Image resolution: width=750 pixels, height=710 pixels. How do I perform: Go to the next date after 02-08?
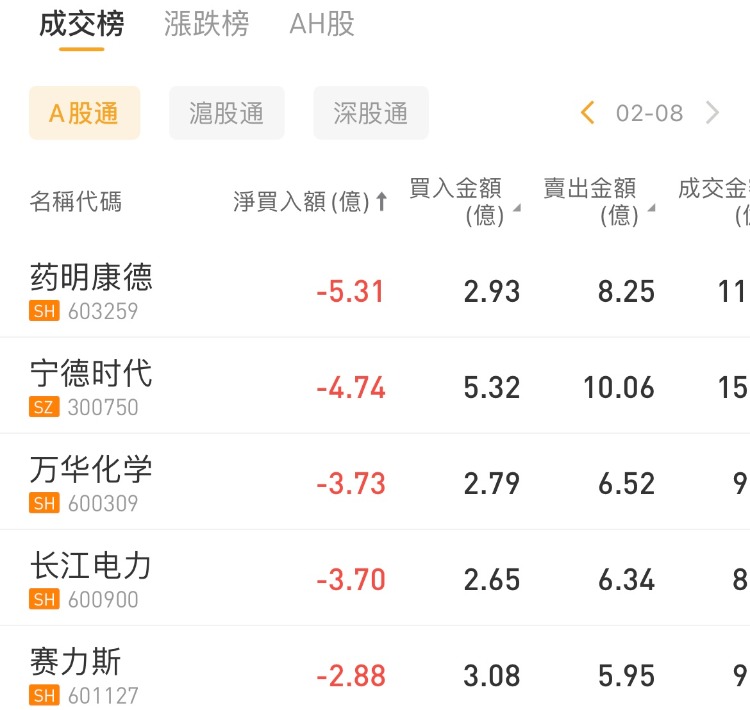(x=712, y=113)
